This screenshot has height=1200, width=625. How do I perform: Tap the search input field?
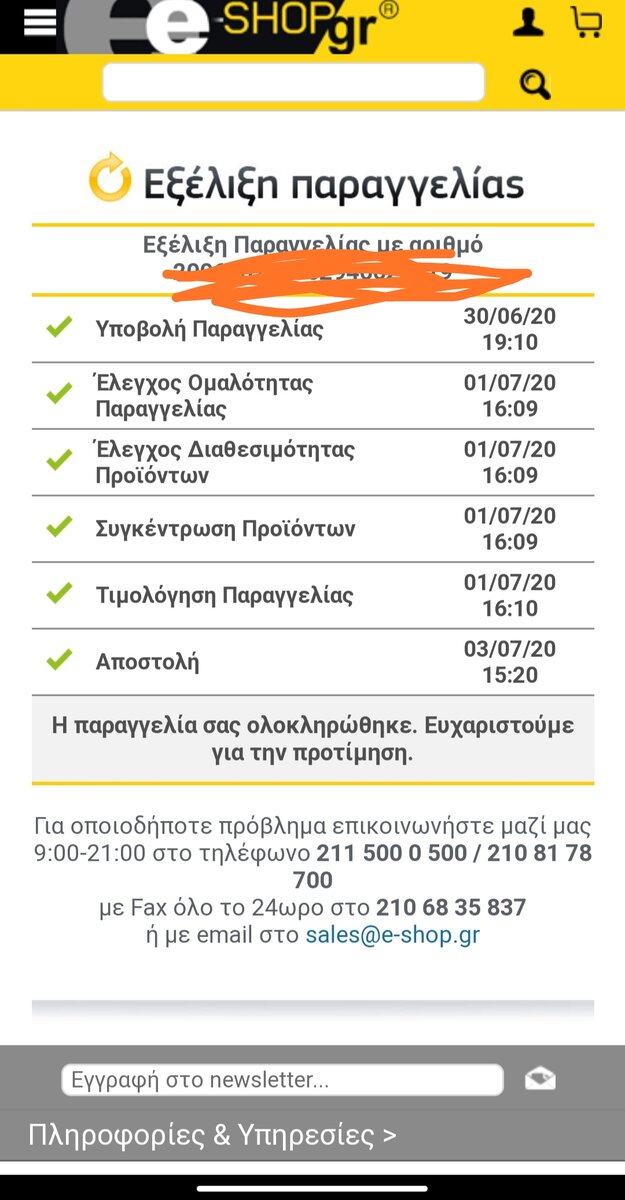(x=293, y=82)
